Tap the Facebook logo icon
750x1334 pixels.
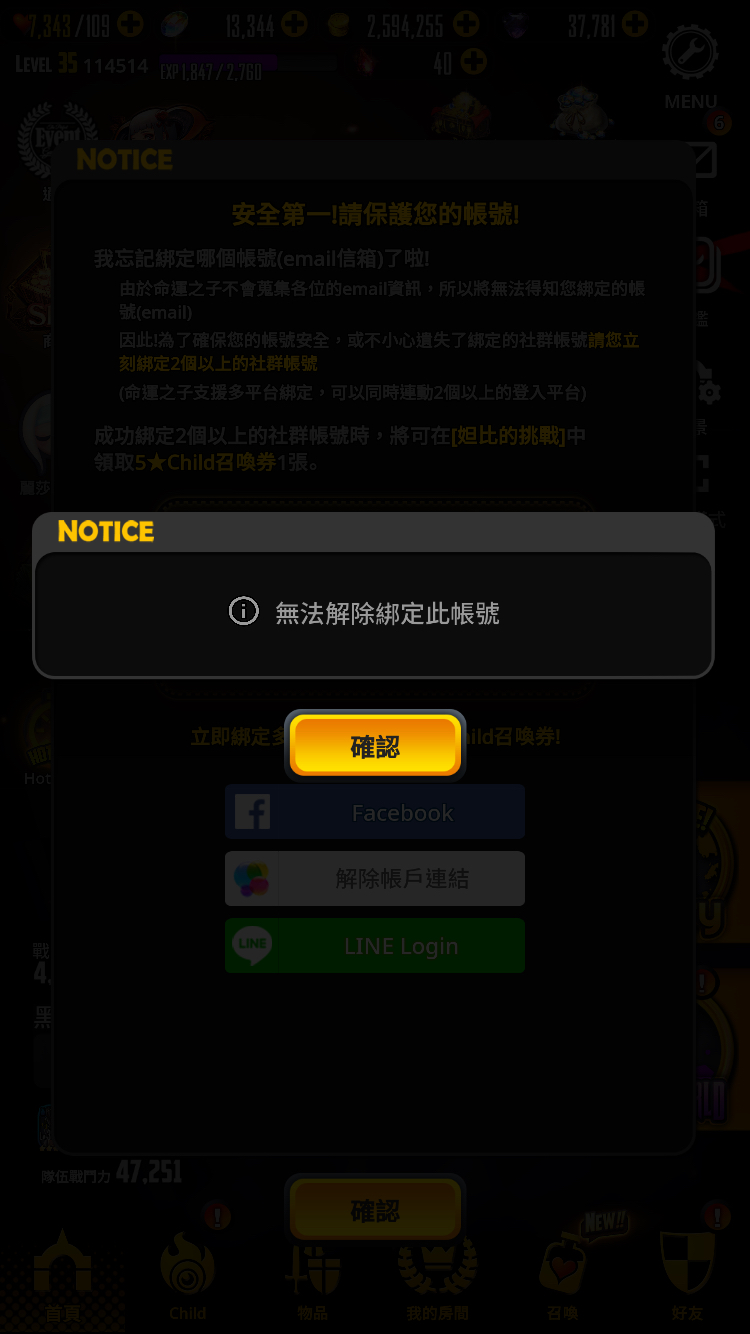point(253,811)
